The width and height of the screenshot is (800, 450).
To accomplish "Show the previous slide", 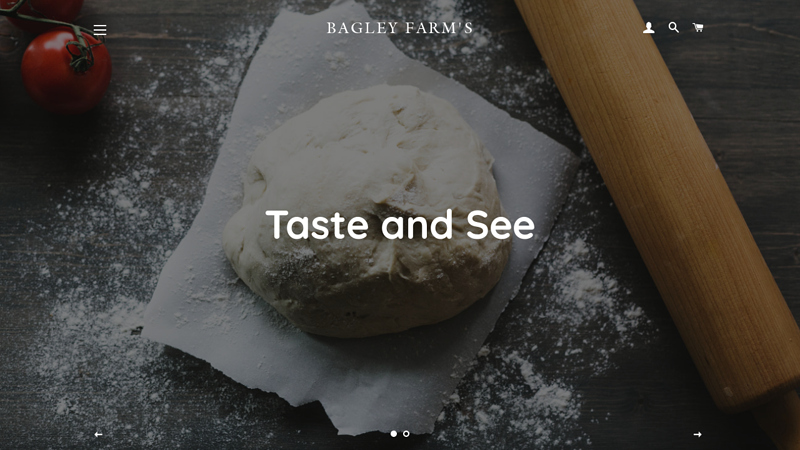I will click(x=98, y=434).
